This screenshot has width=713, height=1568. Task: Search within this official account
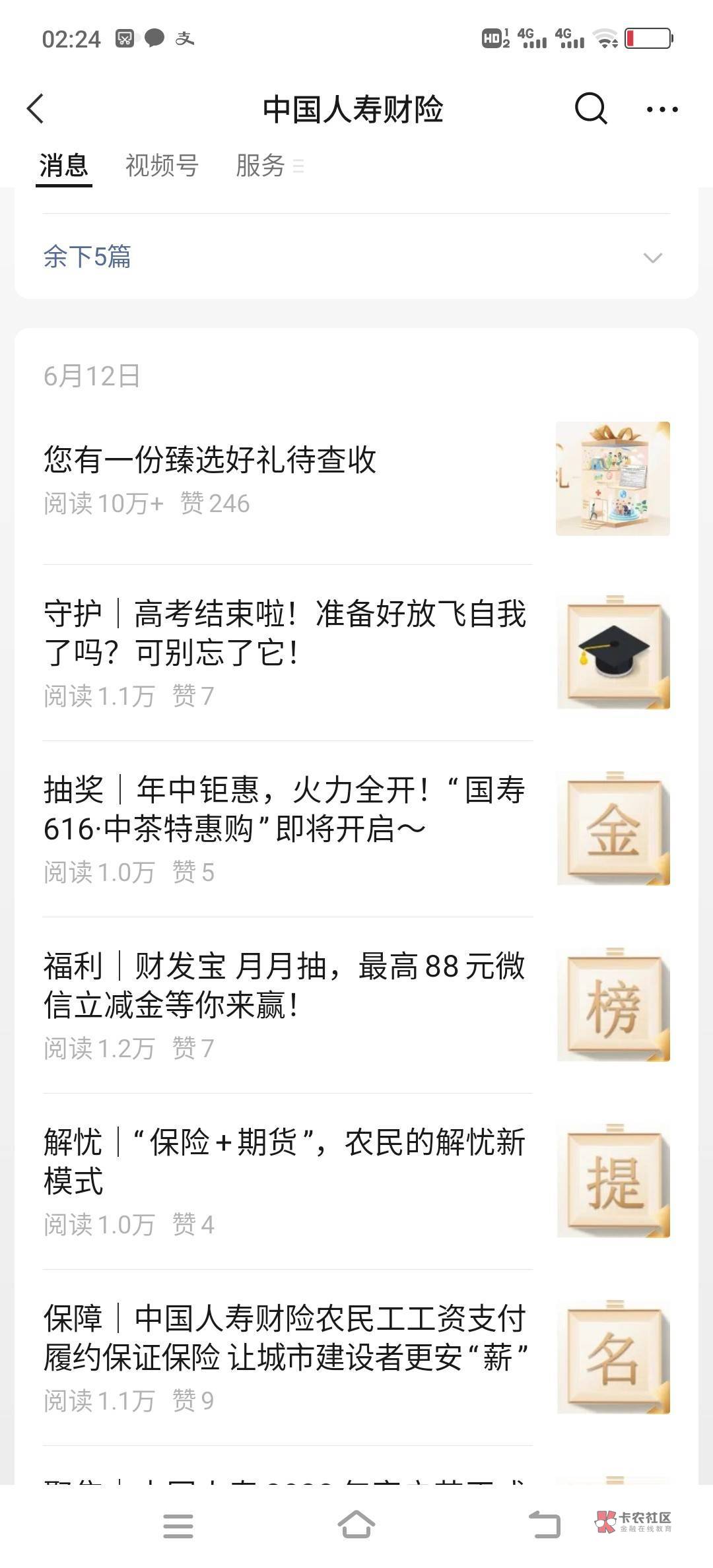[x=590, y=109]
